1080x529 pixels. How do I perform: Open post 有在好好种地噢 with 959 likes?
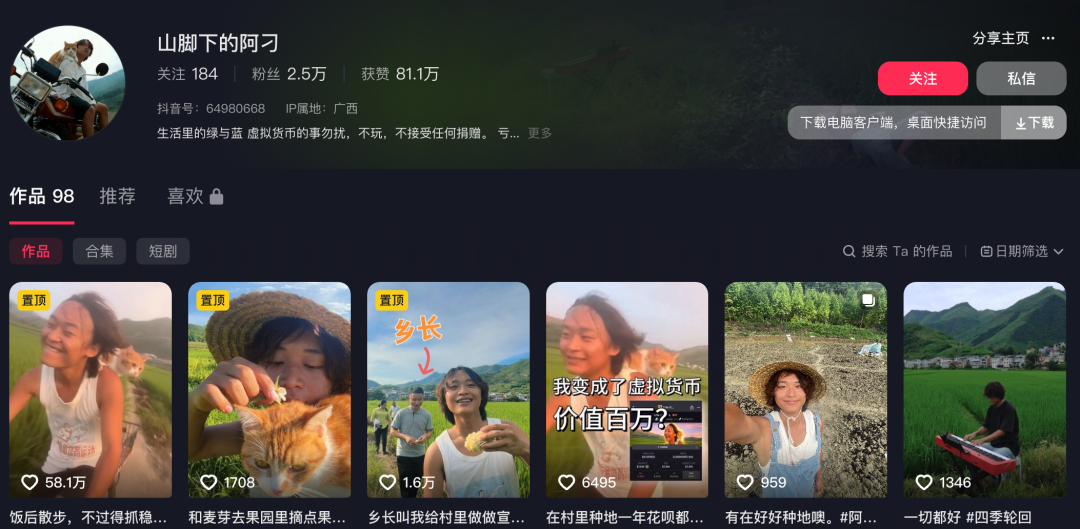[805, 390]
